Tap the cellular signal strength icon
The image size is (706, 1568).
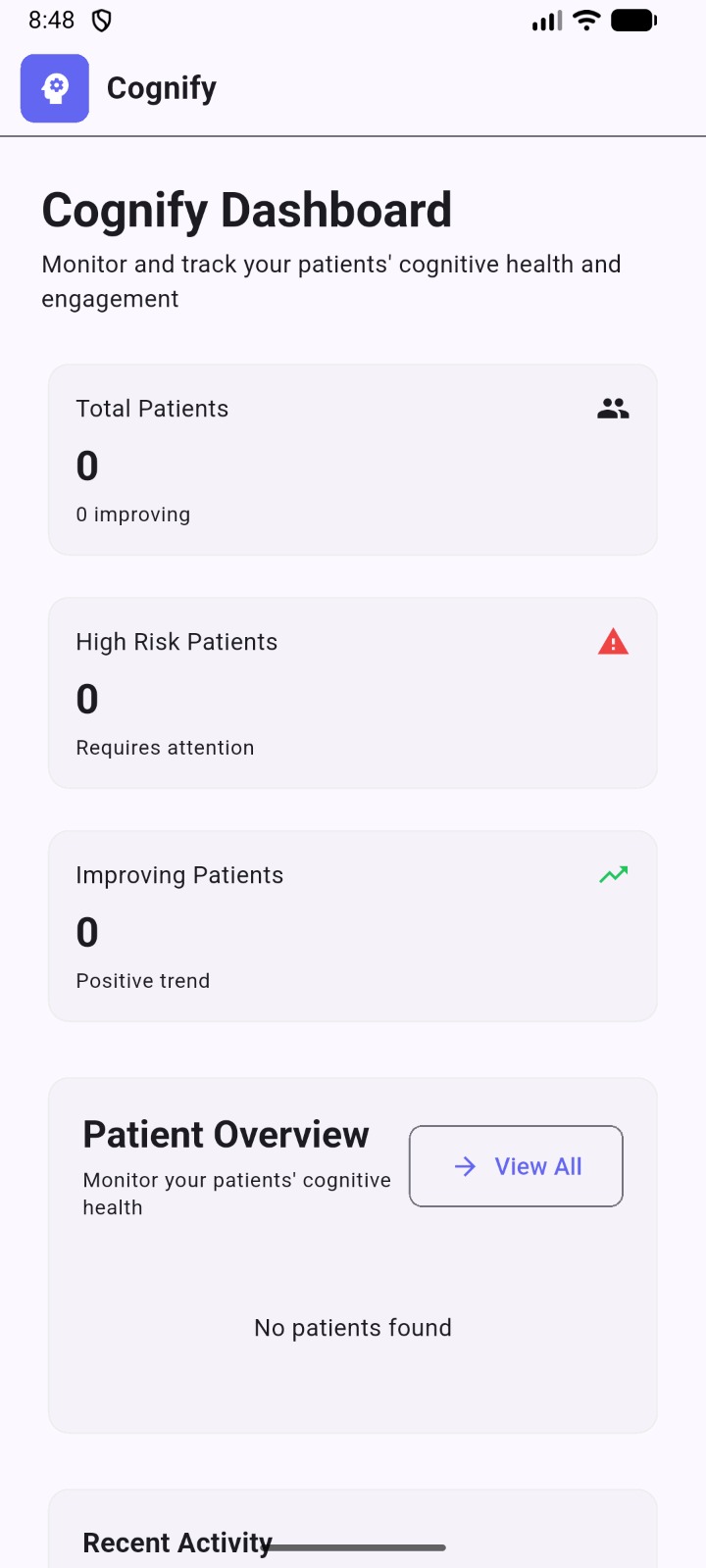(546, 20)
